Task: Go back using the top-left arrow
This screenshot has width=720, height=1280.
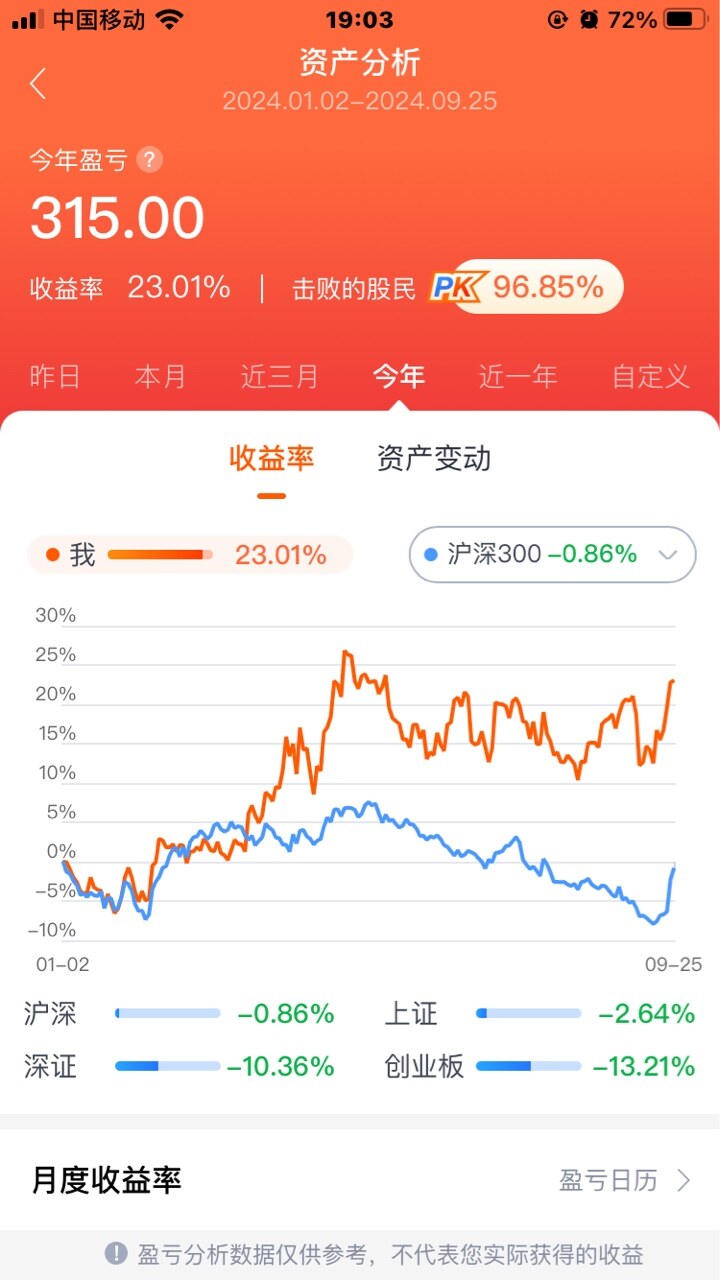Action: tap(38, 84)
